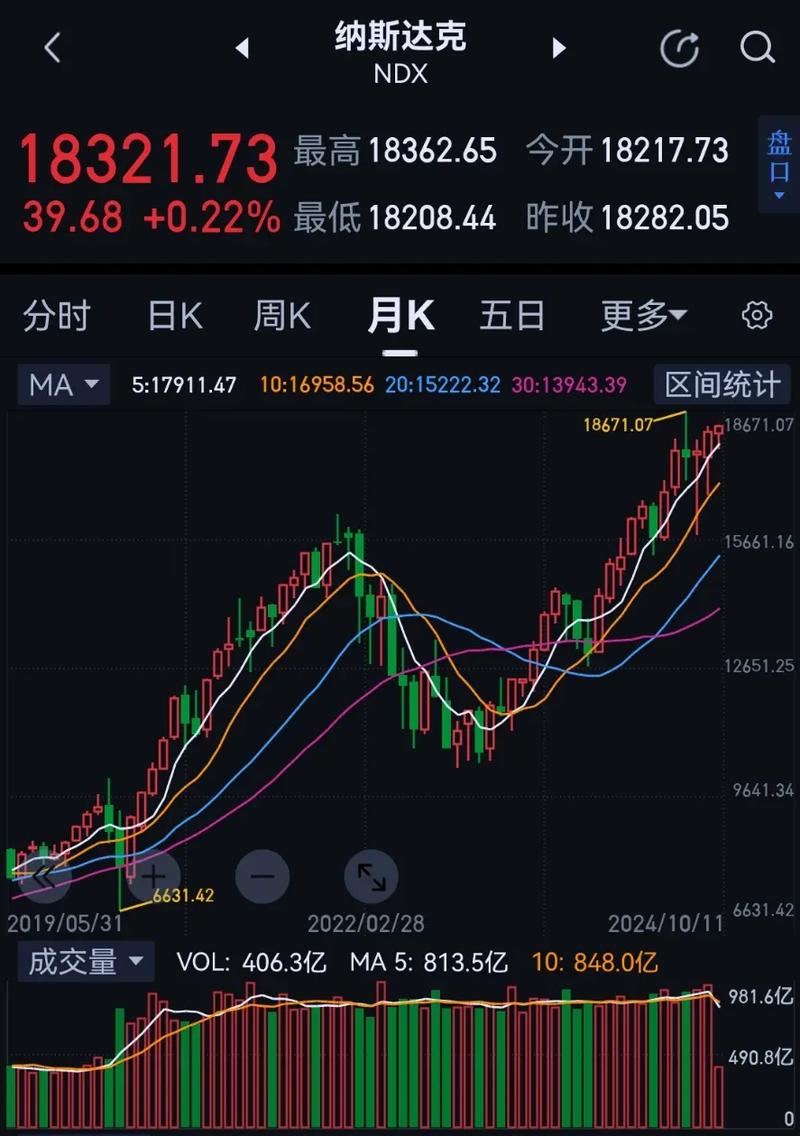Click the 区间统计 range statistics button
This screenshot has width=800, height=1136.
click(x=724, y=385)
